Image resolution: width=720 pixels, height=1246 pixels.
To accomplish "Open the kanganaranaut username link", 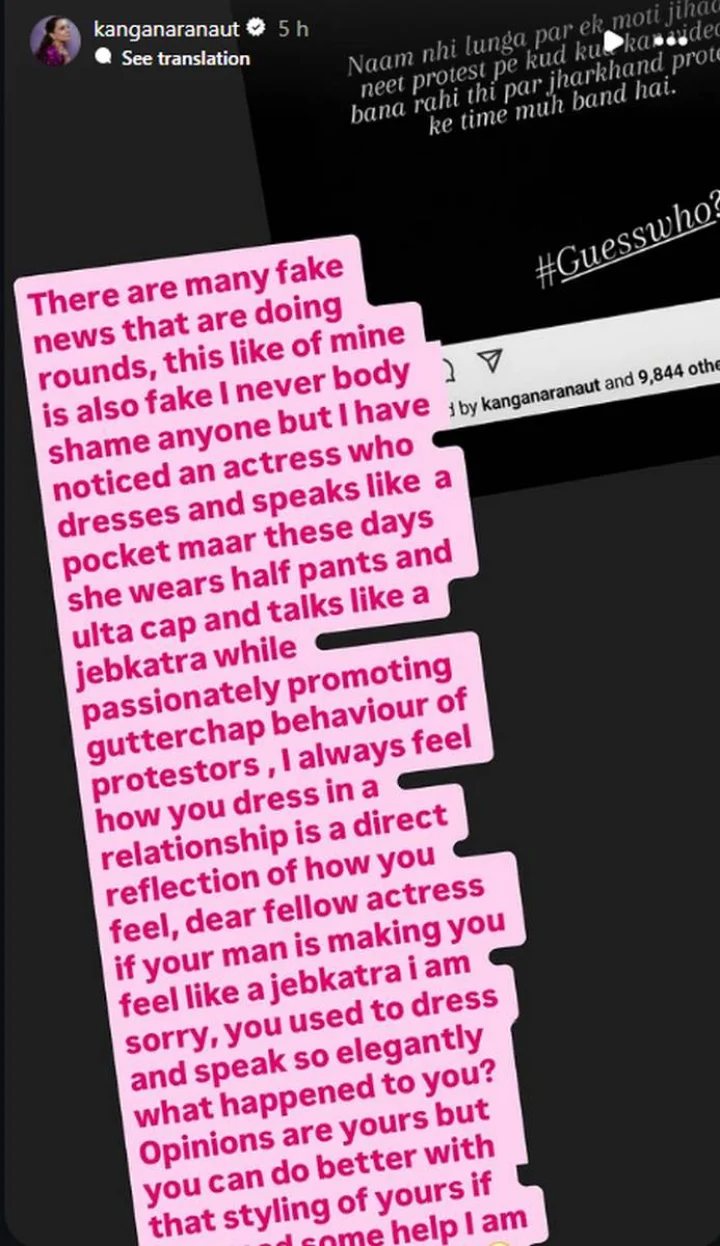I will coord(166,30).
